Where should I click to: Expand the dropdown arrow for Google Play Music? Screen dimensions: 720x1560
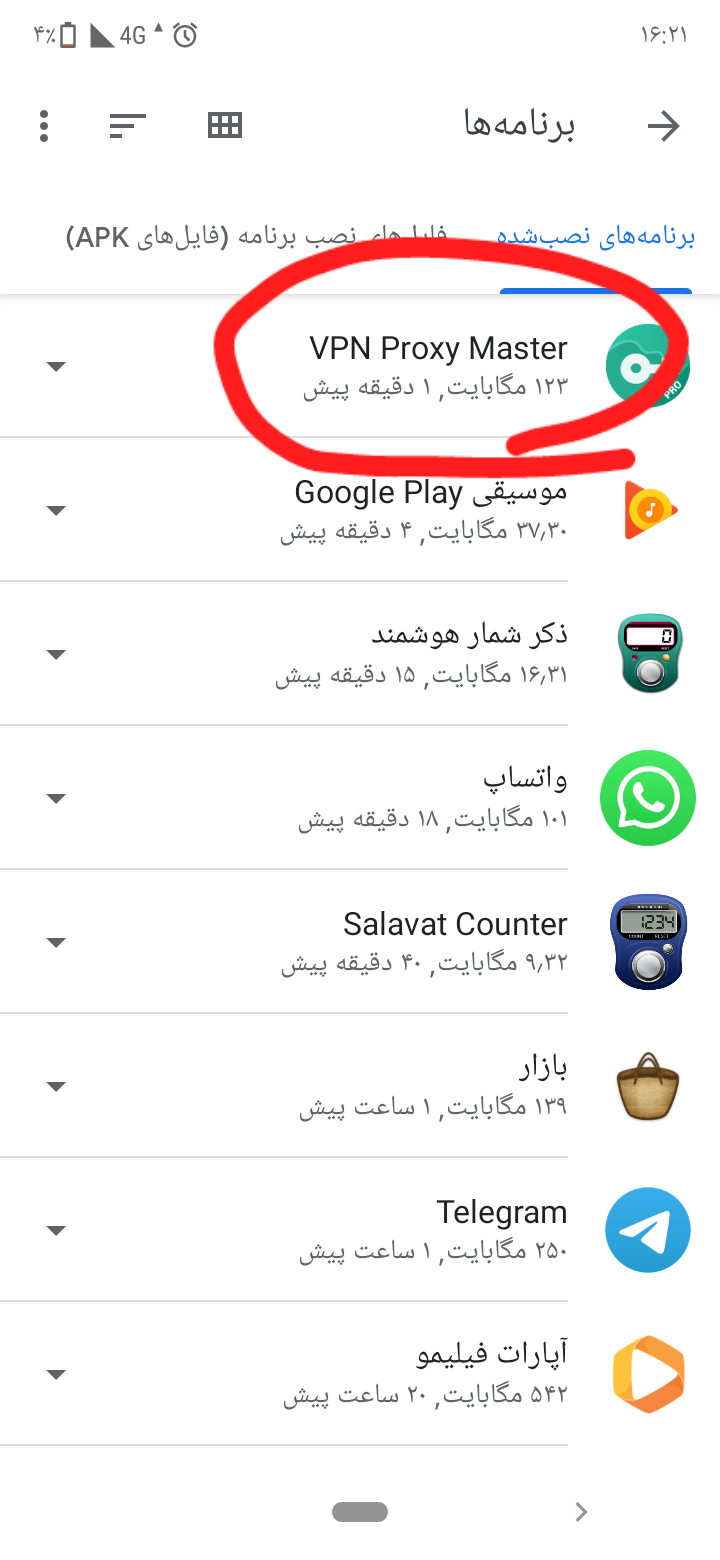[57, 510]
